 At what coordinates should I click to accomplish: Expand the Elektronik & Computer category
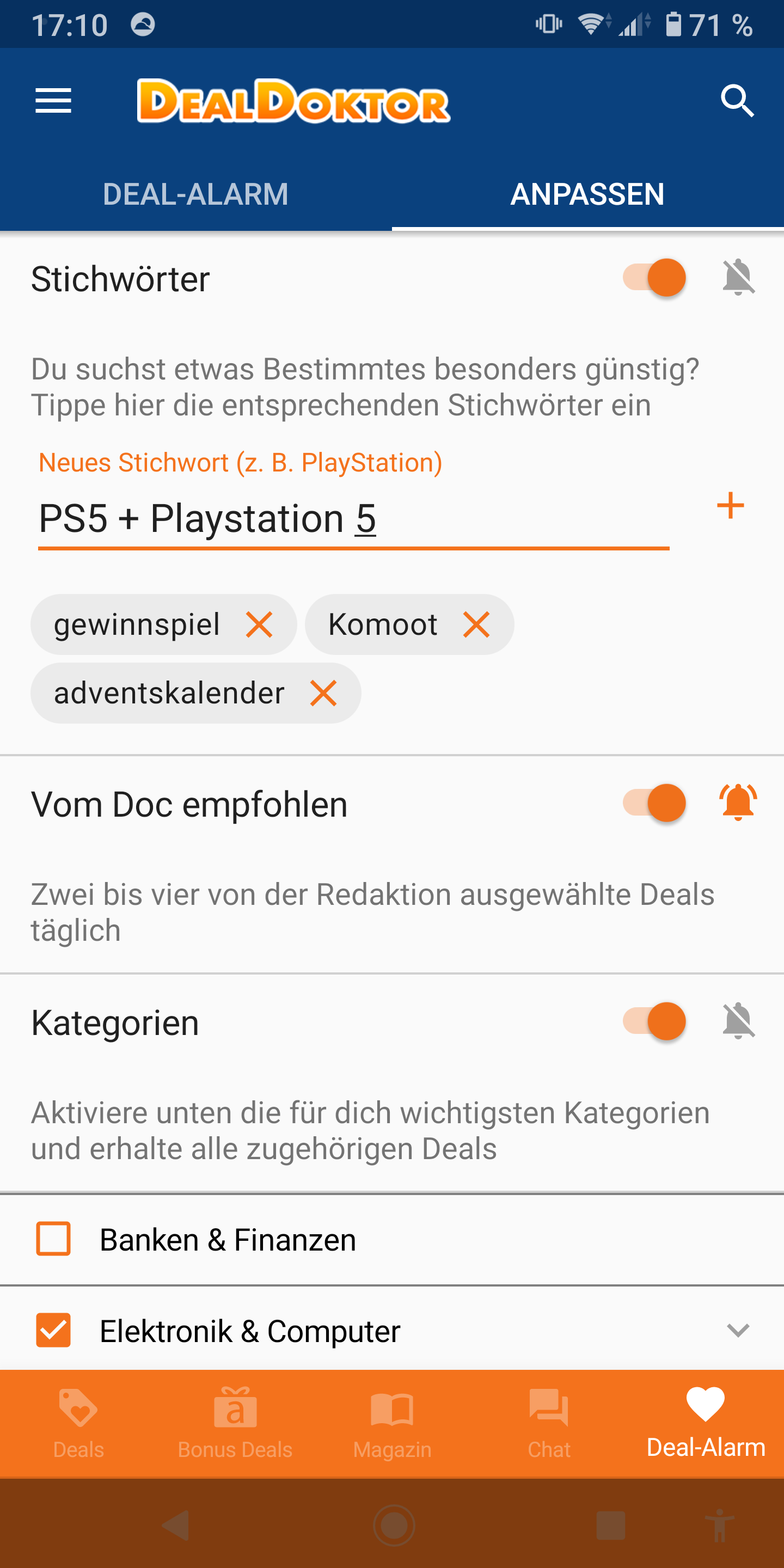738,1330
